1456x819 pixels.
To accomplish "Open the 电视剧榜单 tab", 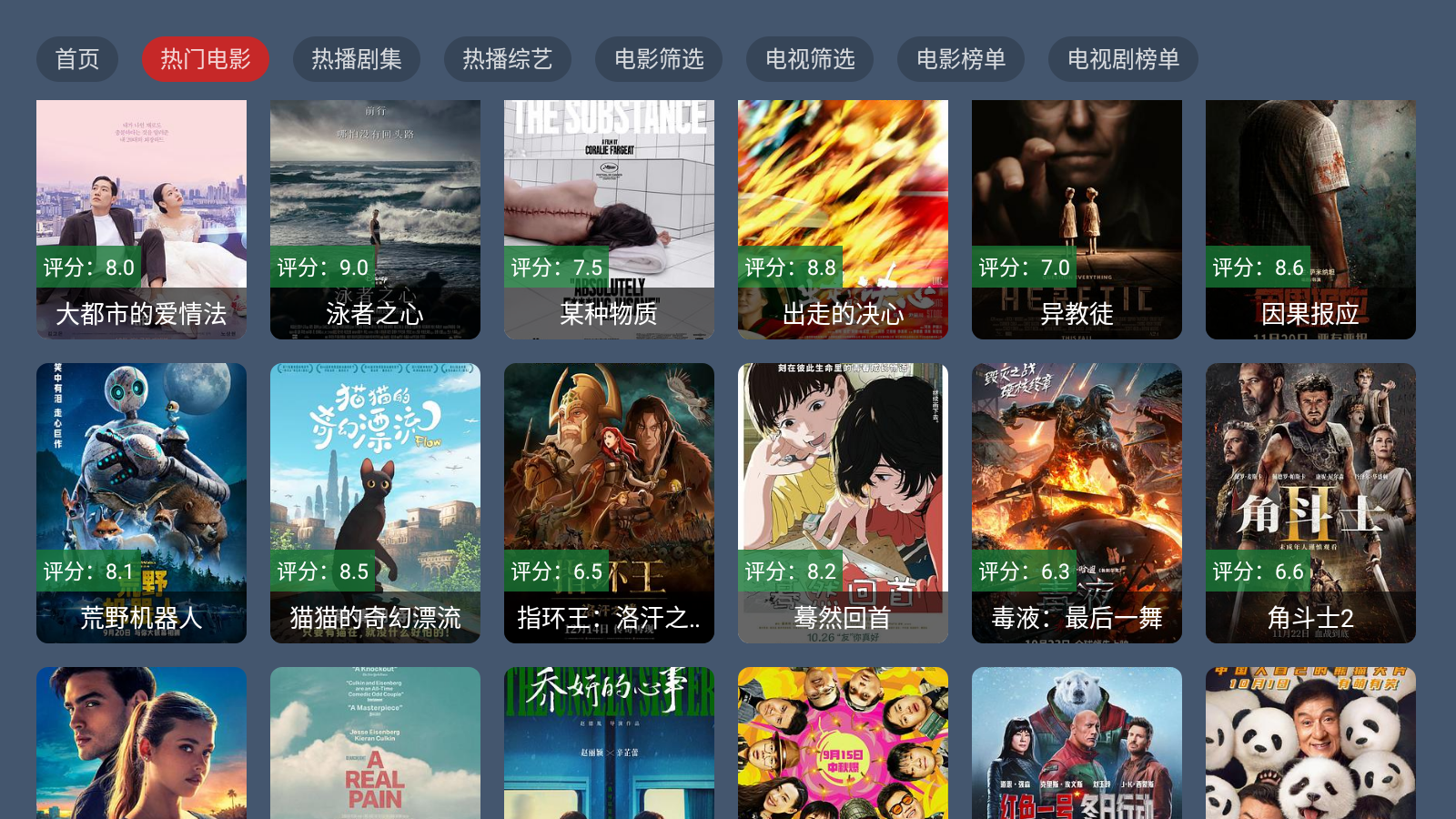I will (1123, 59).
